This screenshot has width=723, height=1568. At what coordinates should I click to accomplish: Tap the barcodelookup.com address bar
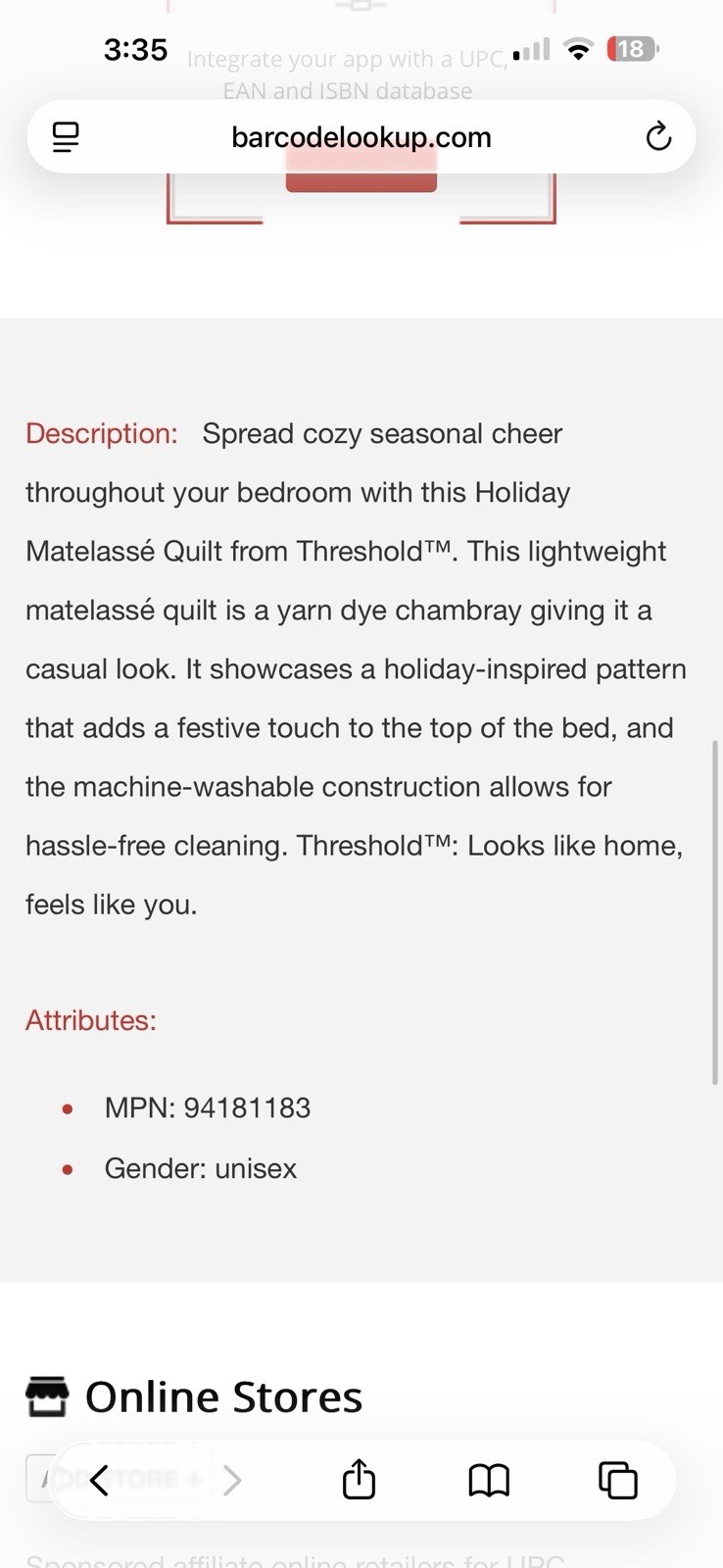[x=361, y=137]
